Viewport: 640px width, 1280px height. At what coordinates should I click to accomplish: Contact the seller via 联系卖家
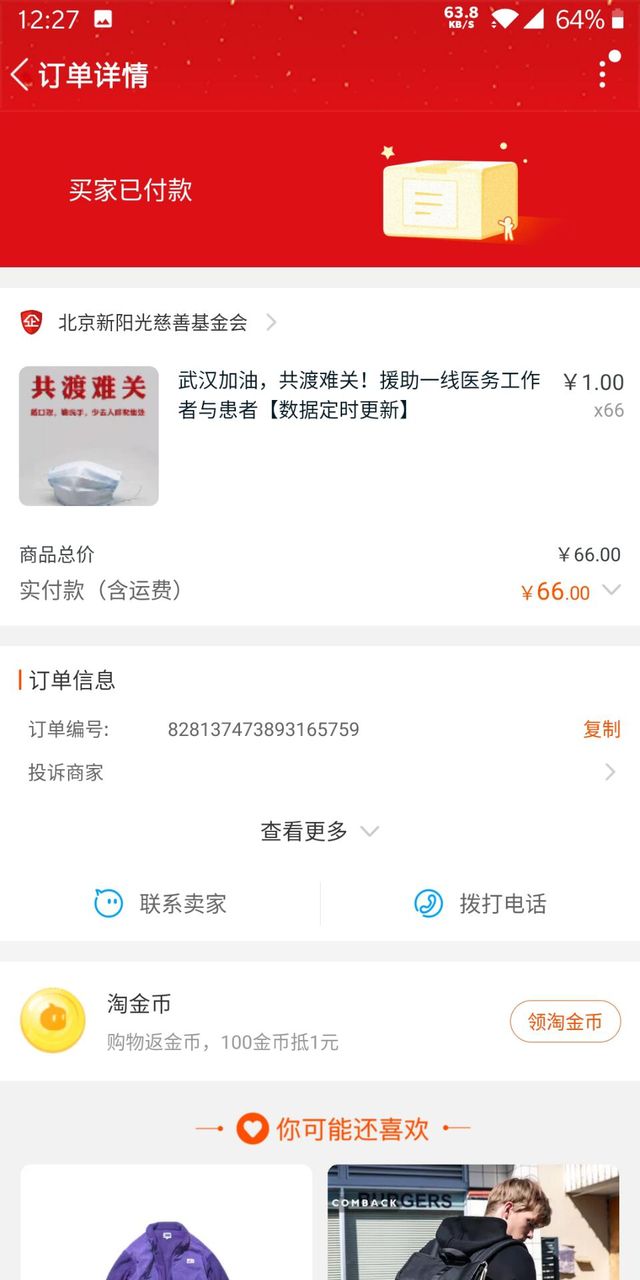pyautogui.click(x=161, y=904)
